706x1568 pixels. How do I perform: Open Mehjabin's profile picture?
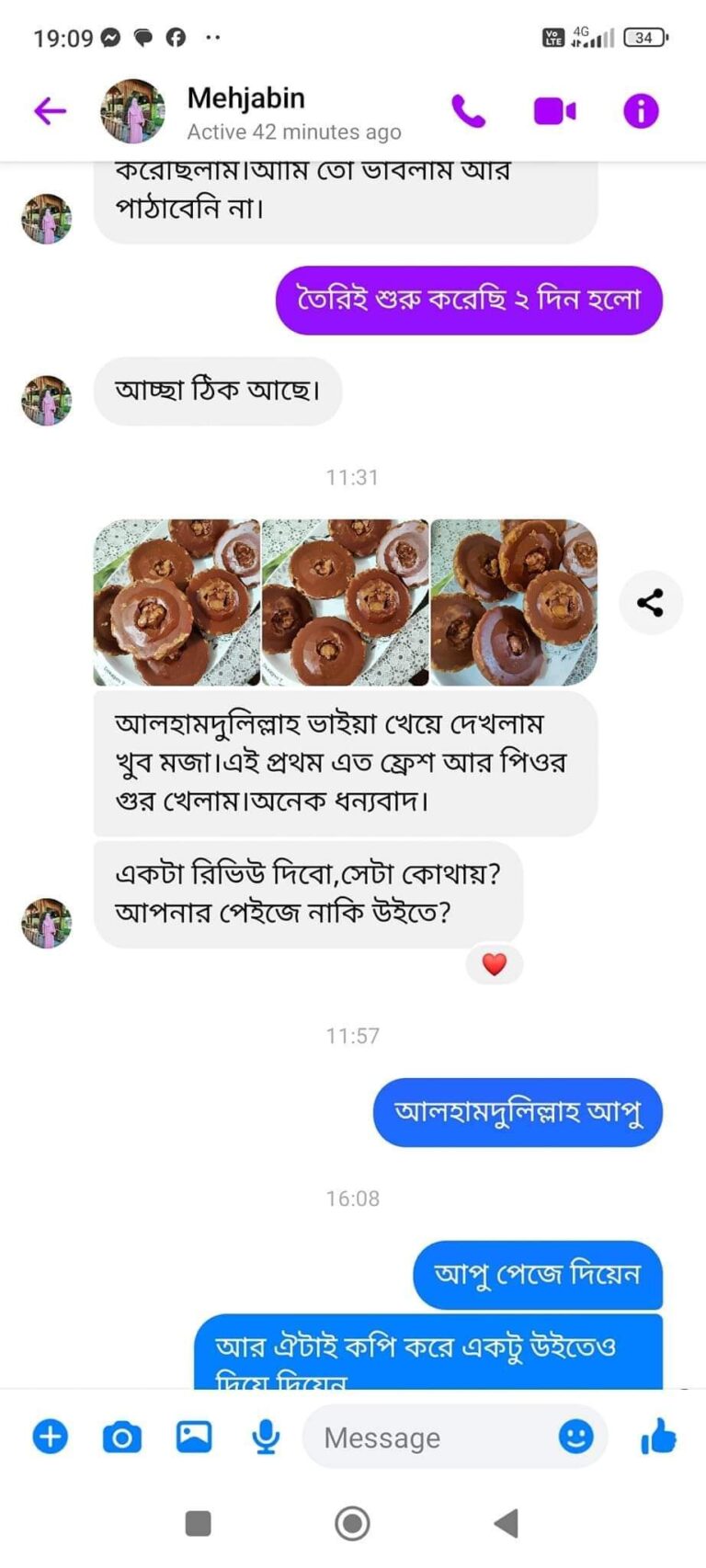click(x=132, y=109)
